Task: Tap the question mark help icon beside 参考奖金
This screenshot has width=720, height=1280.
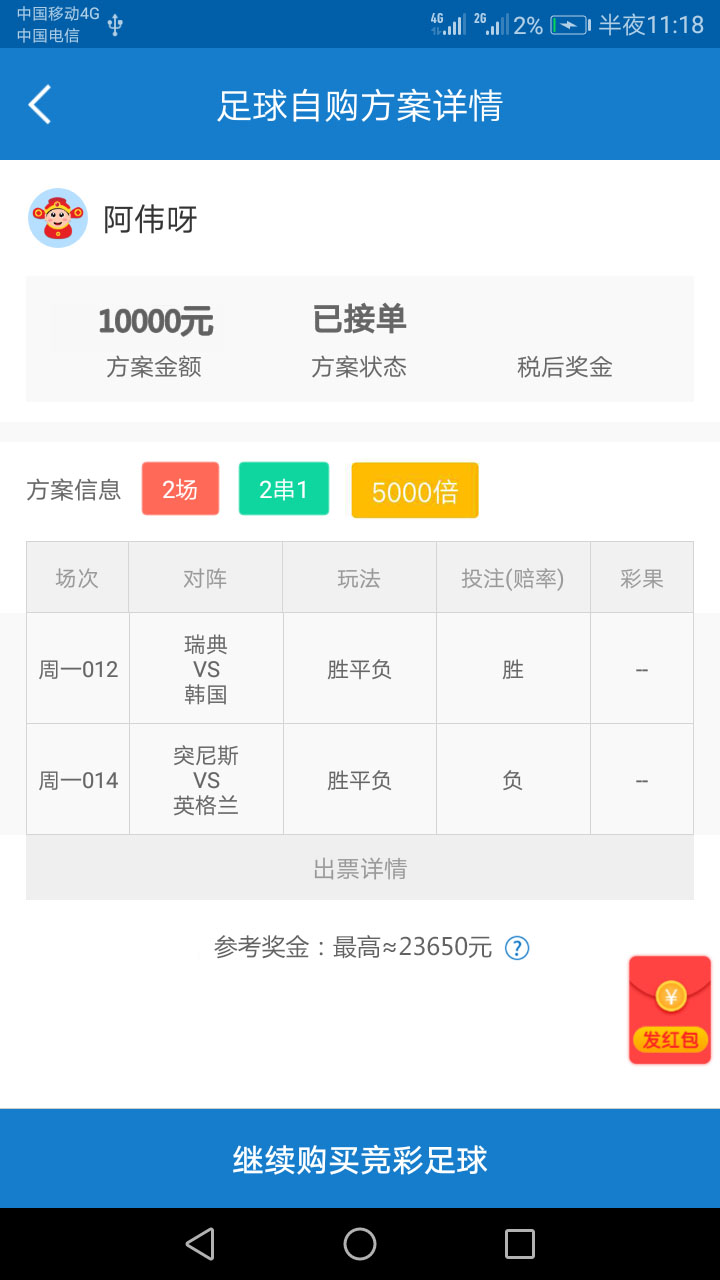Action: click(517, 947)
